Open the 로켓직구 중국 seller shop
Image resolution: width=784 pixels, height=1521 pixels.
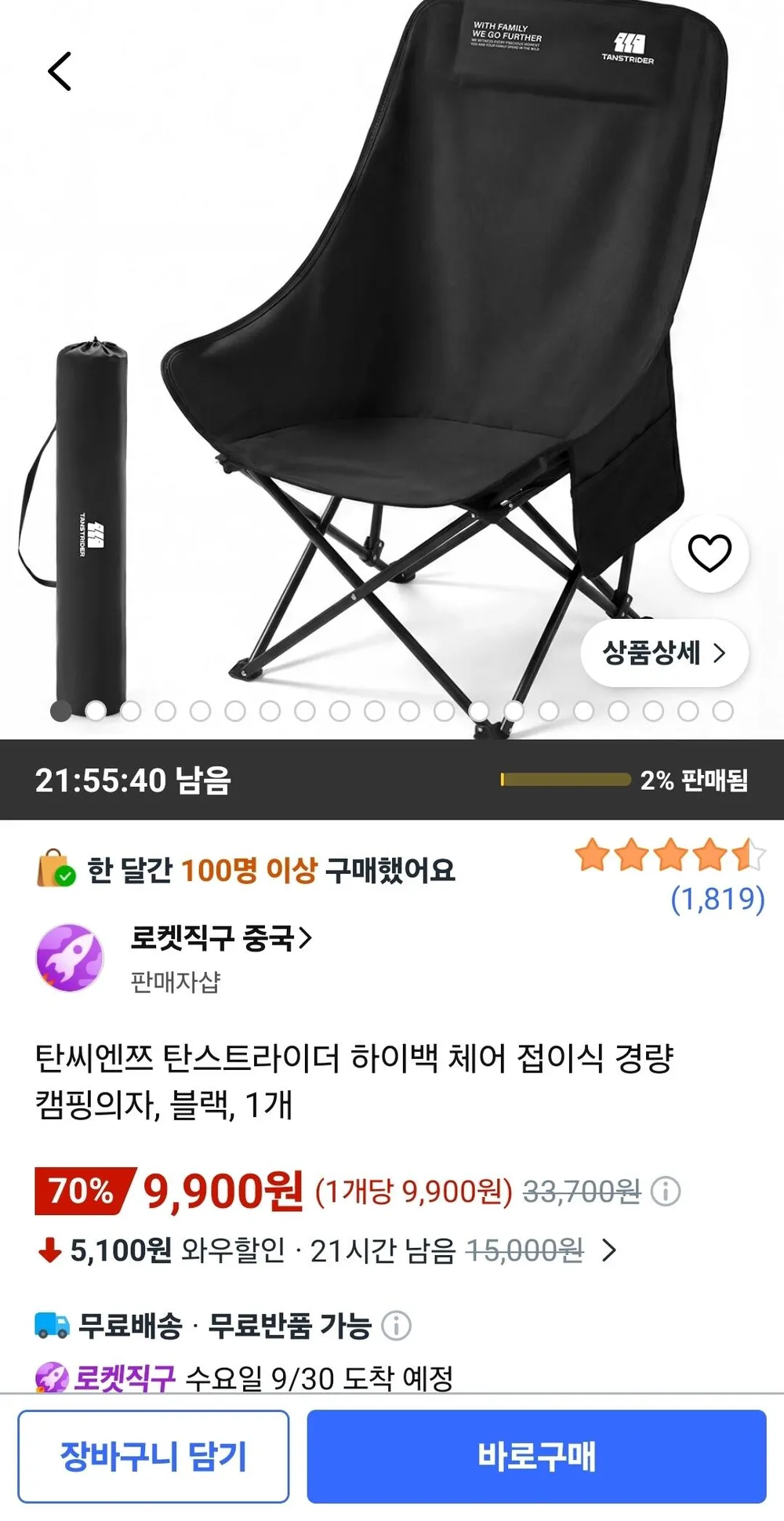pos(221,938)
